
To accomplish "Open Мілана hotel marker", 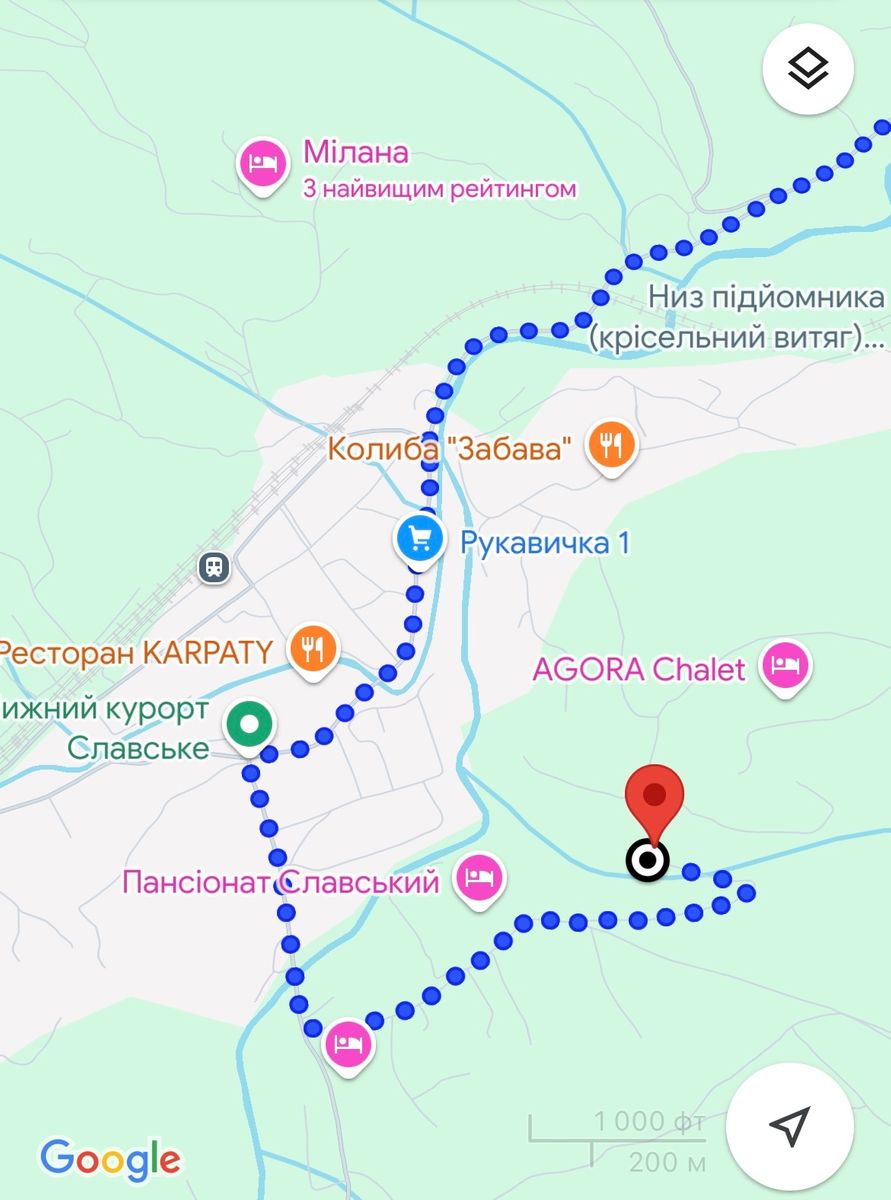I will 262,163.
